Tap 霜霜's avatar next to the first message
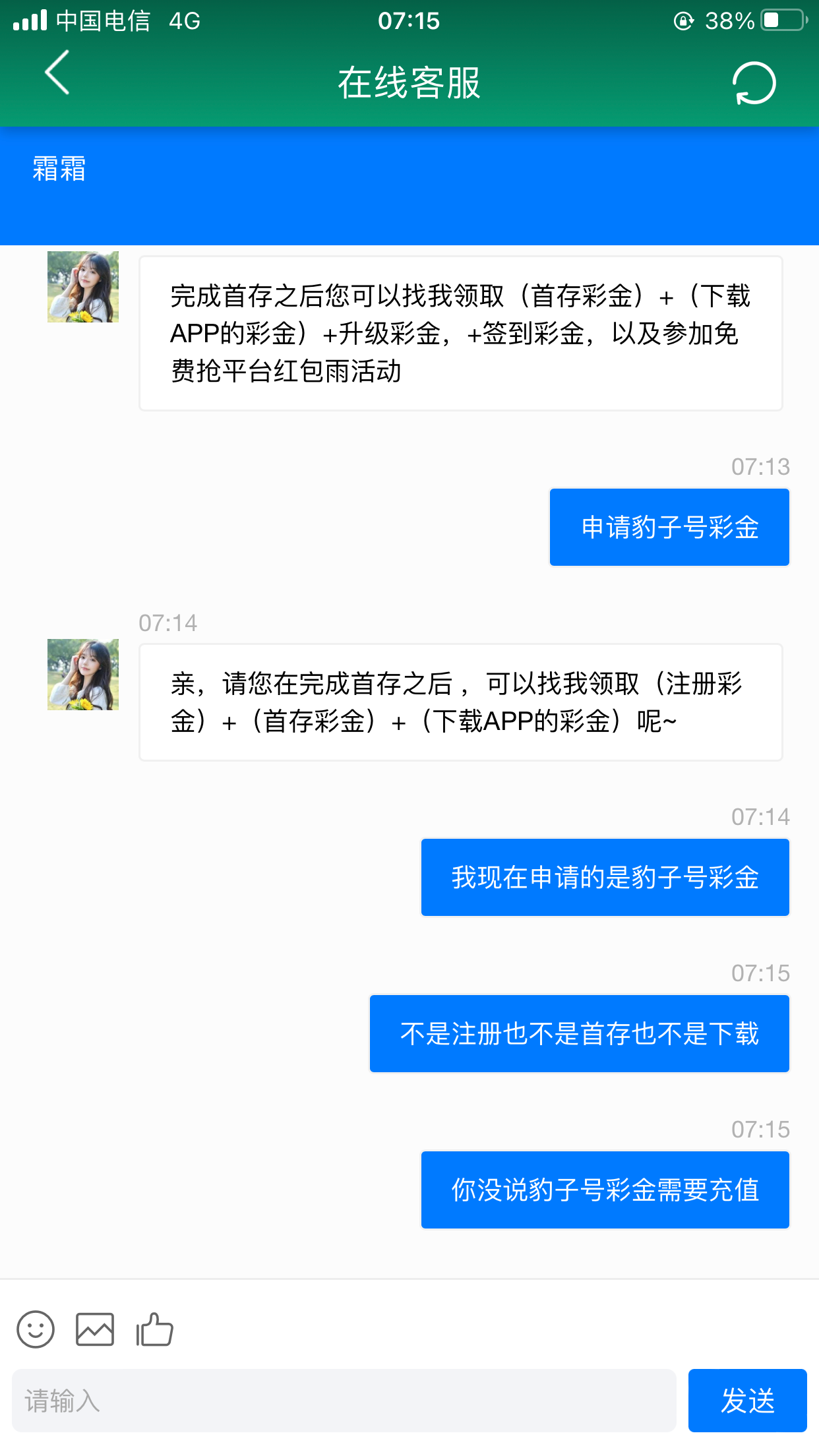The image size is (819, 1456). click(82, 288)
